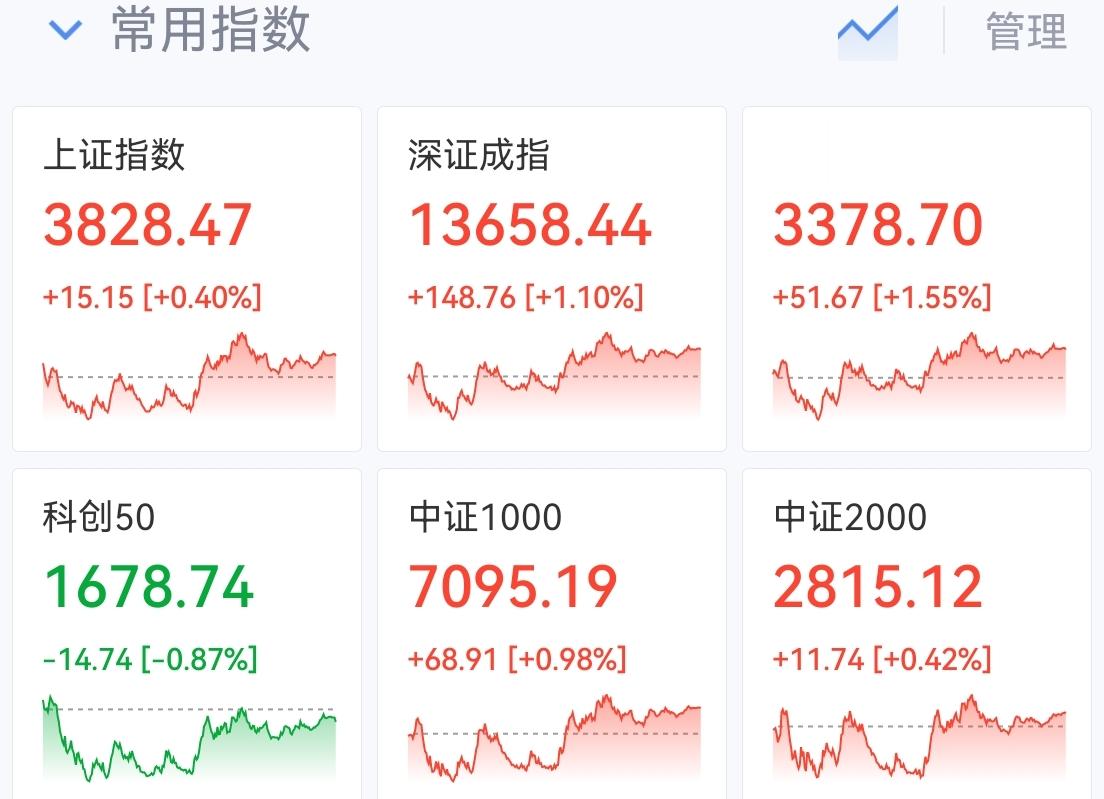The width and height of the screenshot is (1104, 799).
Task: Open the 上证指数 card
Action: click(187, 279)
